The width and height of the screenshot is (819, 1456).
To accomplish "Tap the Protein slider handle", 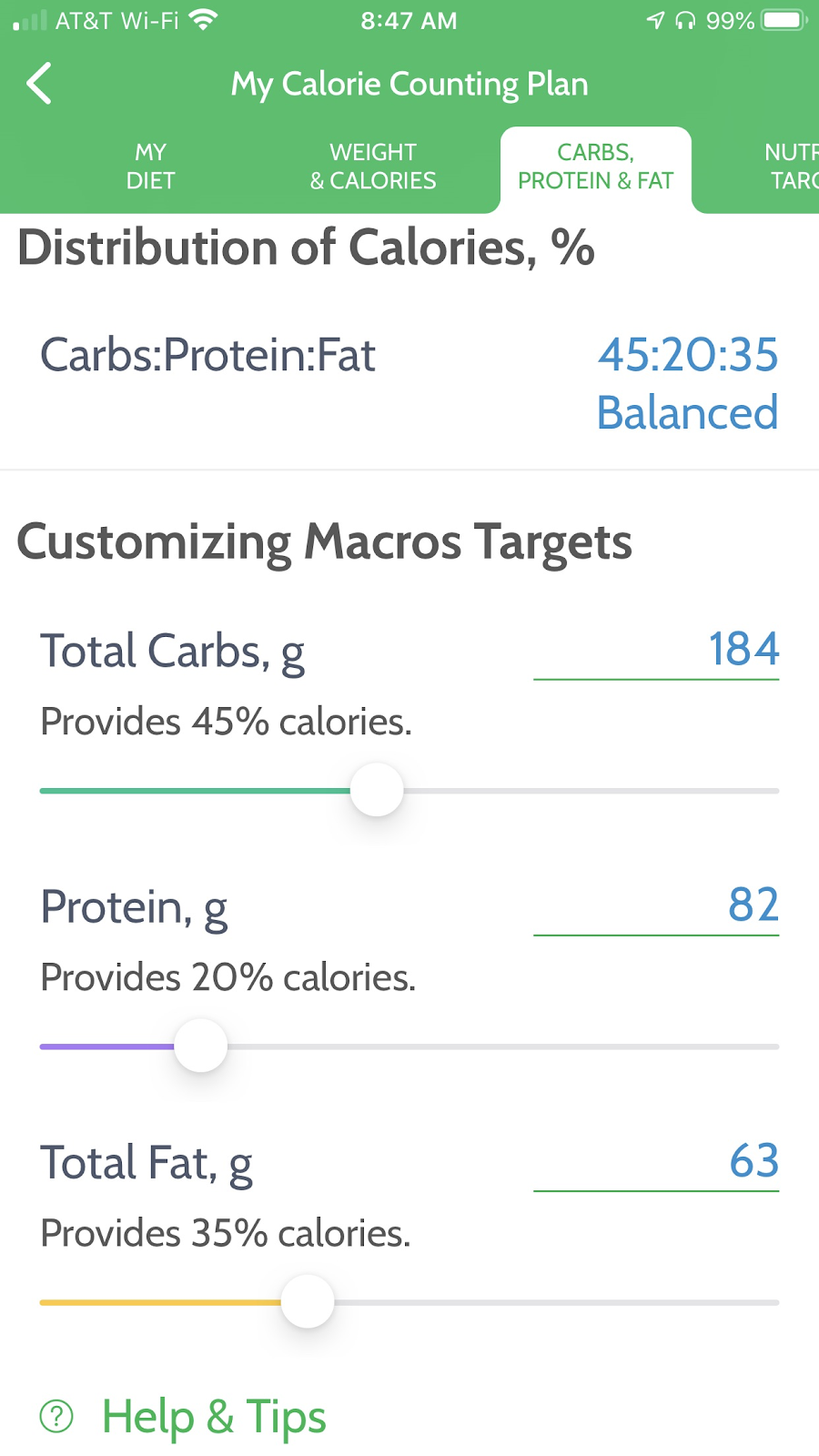I will click(x=201, y=1046).
